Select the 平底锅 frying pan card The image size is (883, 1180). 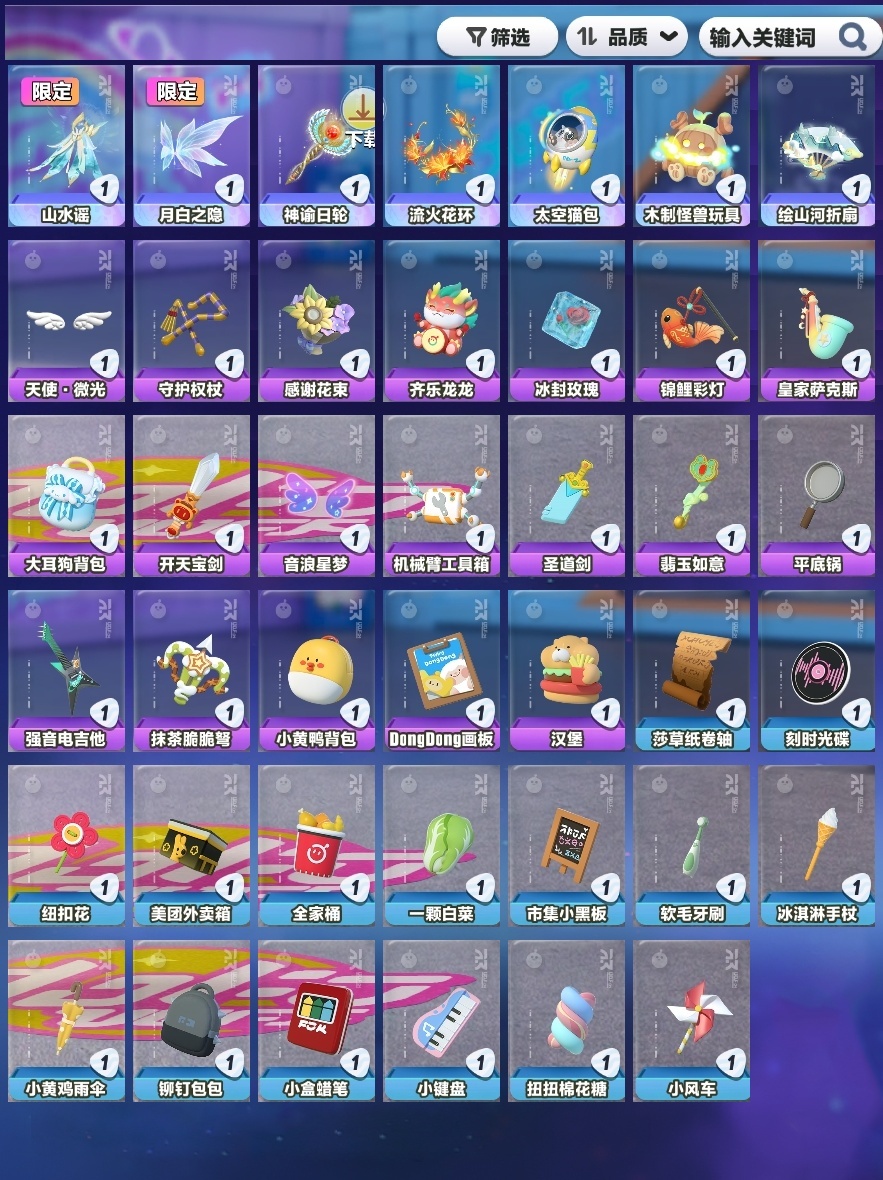[x=817, y=495]
